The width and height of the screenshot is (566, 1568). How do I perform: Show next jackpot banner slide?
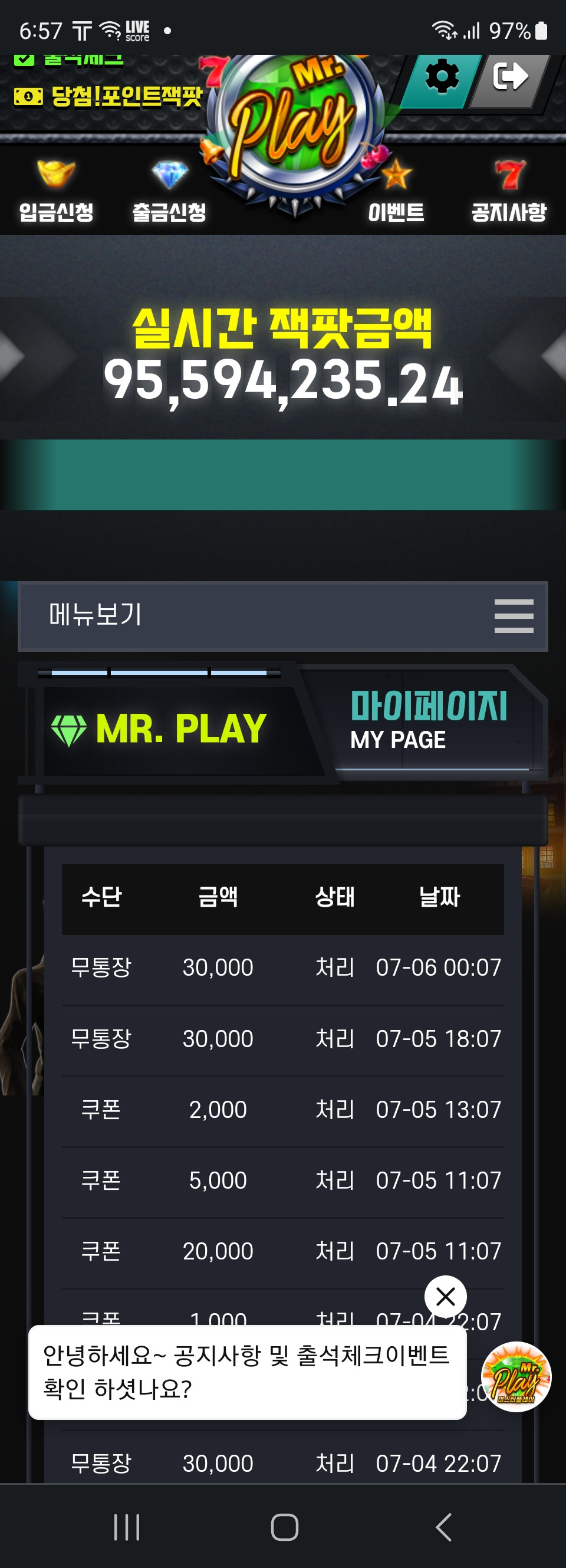(x=554, y=357)
